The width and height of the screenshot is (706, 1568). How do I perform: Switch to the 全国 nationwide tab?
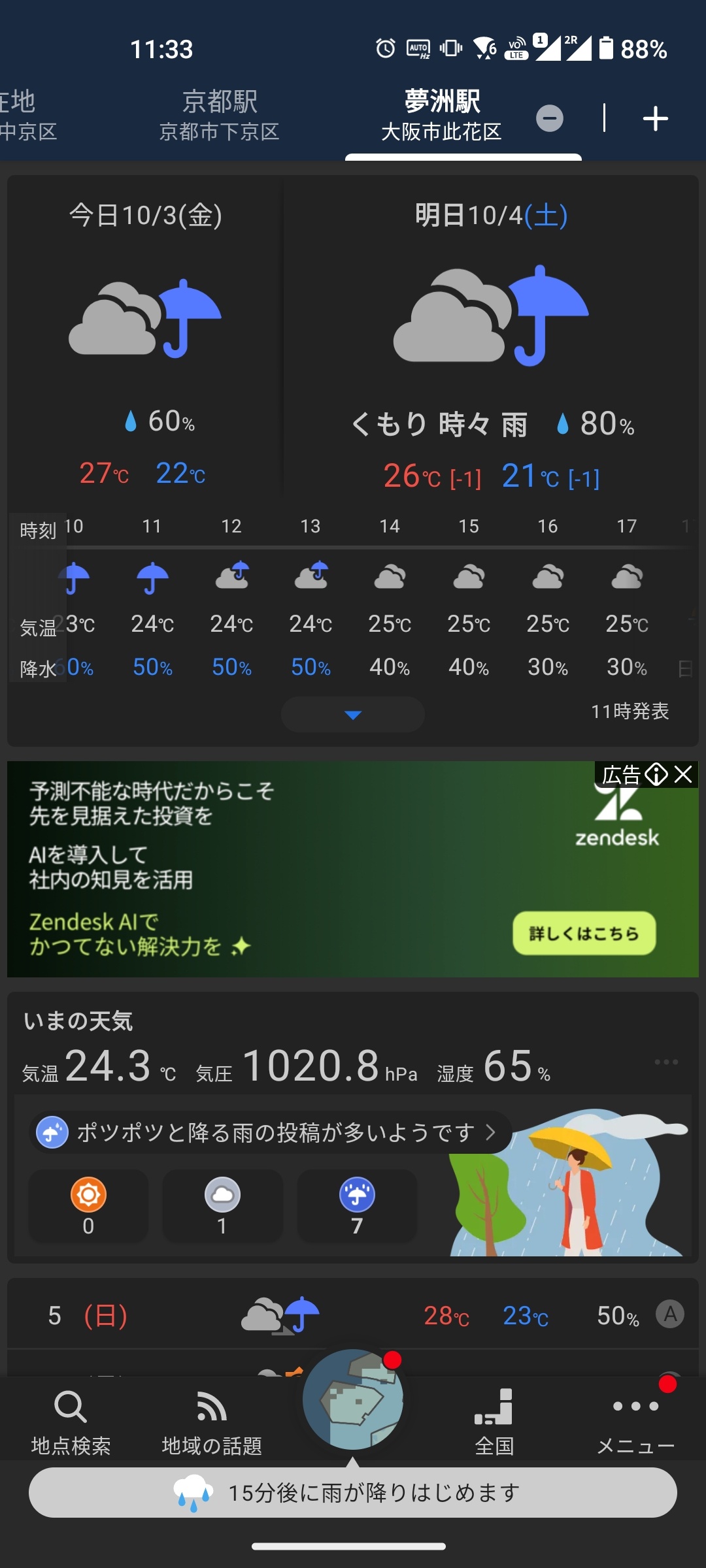(494, 1422)
